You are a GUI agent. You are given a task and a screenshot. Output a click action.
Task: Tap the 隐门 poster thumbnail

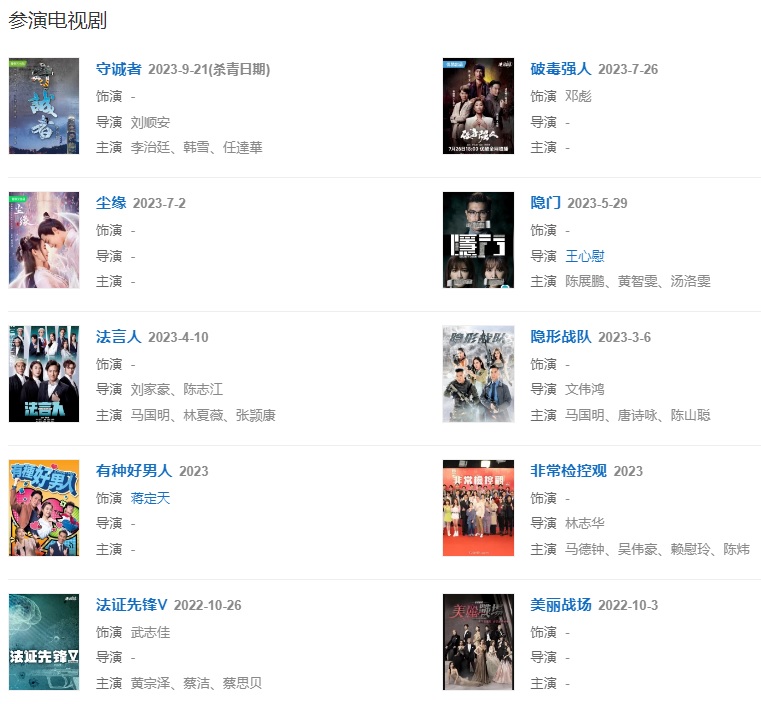pyautogui.click(x=478, y=240)
